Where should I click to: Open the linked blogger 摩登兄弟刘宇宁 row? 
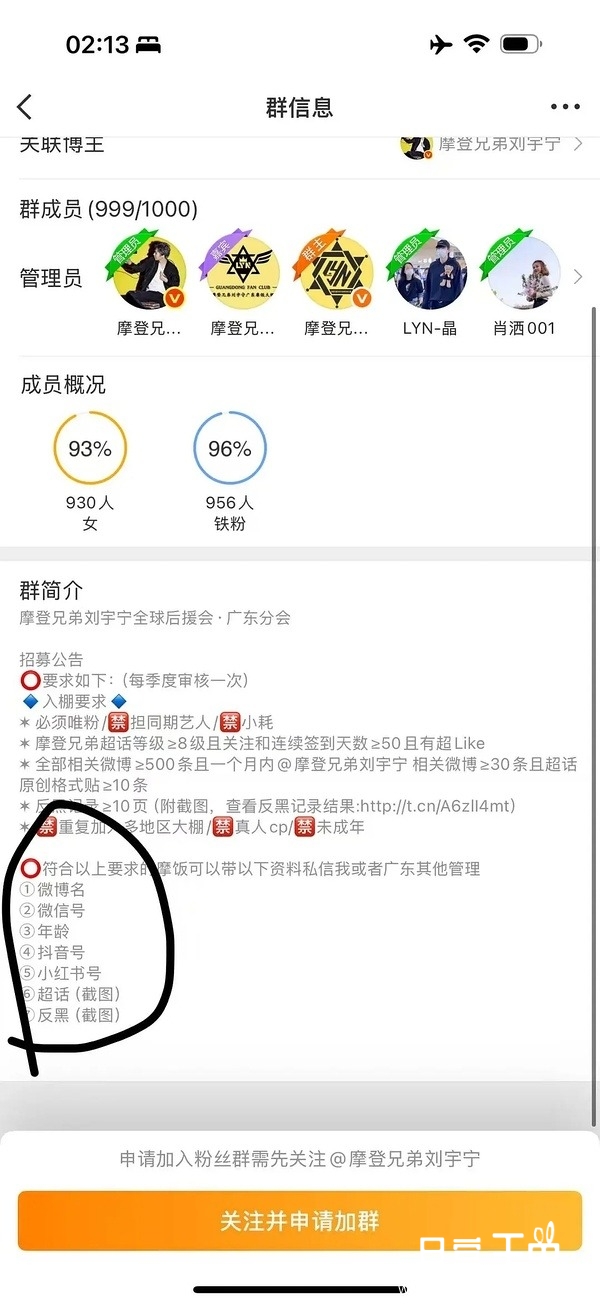coord(300,146)
